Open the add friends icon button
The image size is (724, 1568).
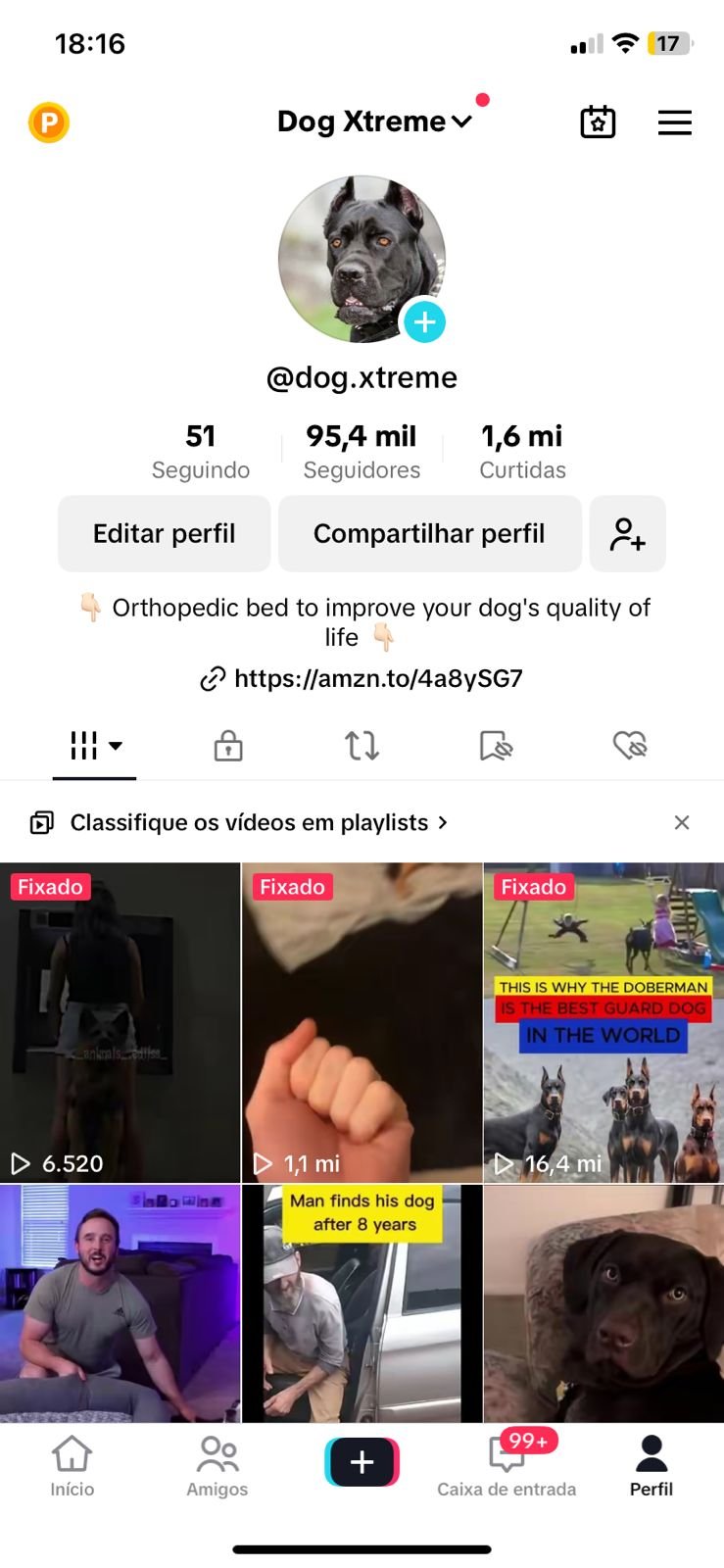[x=628, y=533]
